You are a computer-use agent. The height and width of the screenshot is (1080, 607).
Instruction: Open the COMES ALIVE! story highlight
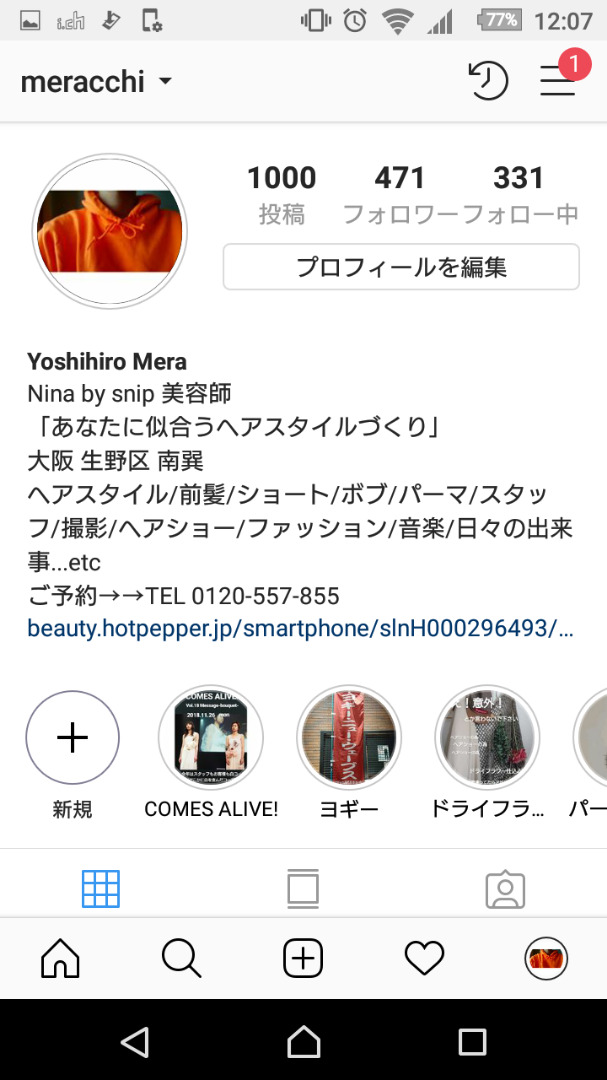click(x=211, y=738)
